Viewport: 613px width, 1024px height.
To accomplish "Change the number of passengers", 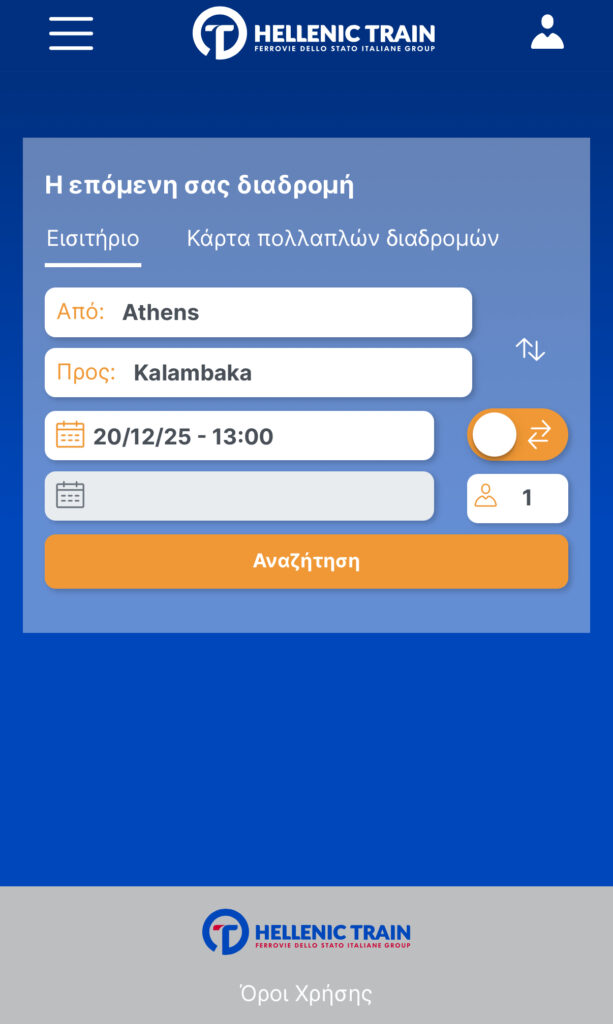I will [517, 498].
